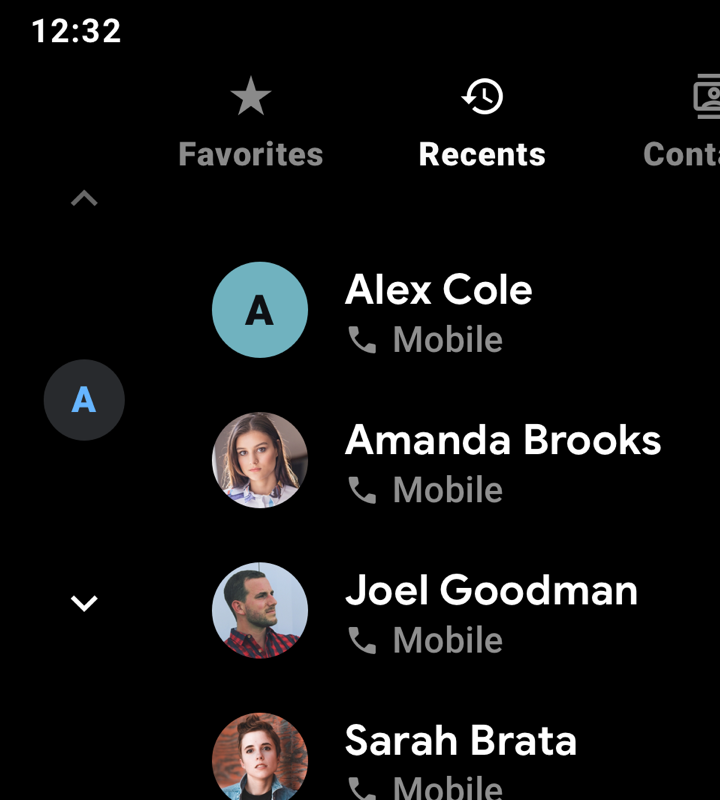Tap the up chevron arrow
The image size is (720, 800).
pos(84,199)
